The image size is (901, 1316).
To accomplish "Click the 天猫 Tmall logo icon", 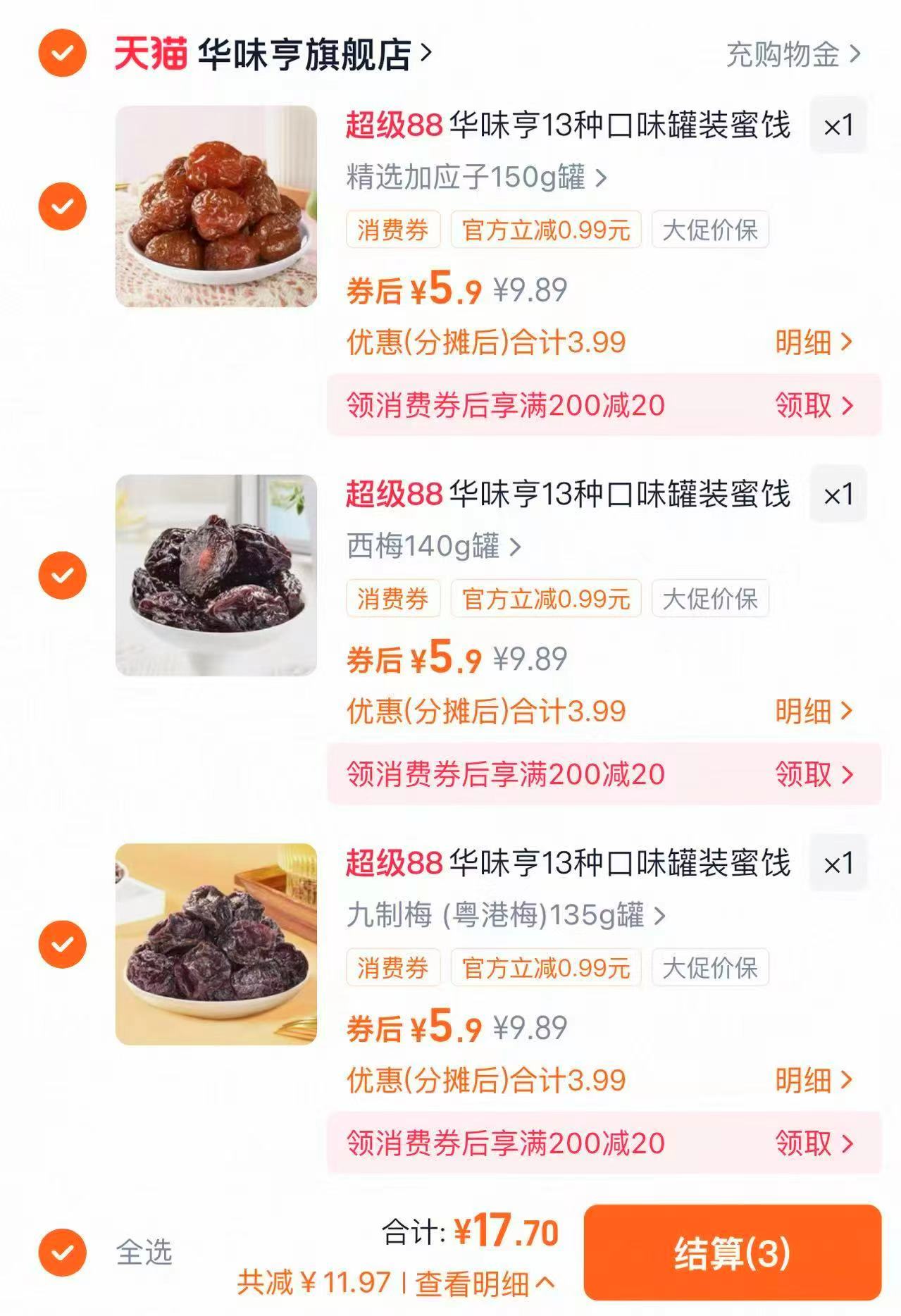I will click(x=153, y=54).
